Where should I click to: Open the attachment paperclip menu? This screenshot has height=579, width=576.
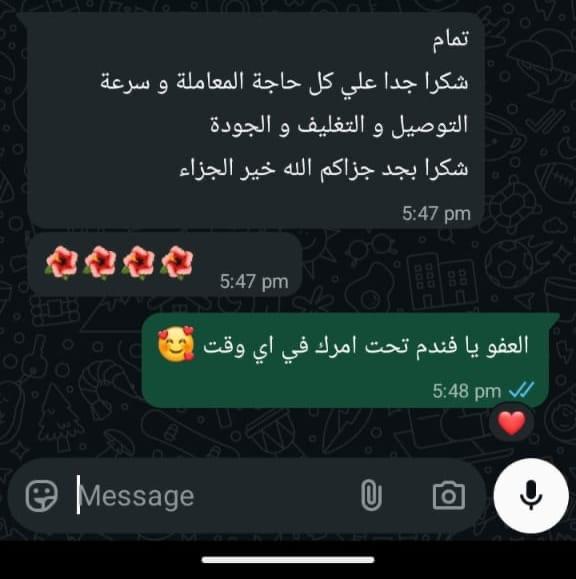tap(371, 496)
